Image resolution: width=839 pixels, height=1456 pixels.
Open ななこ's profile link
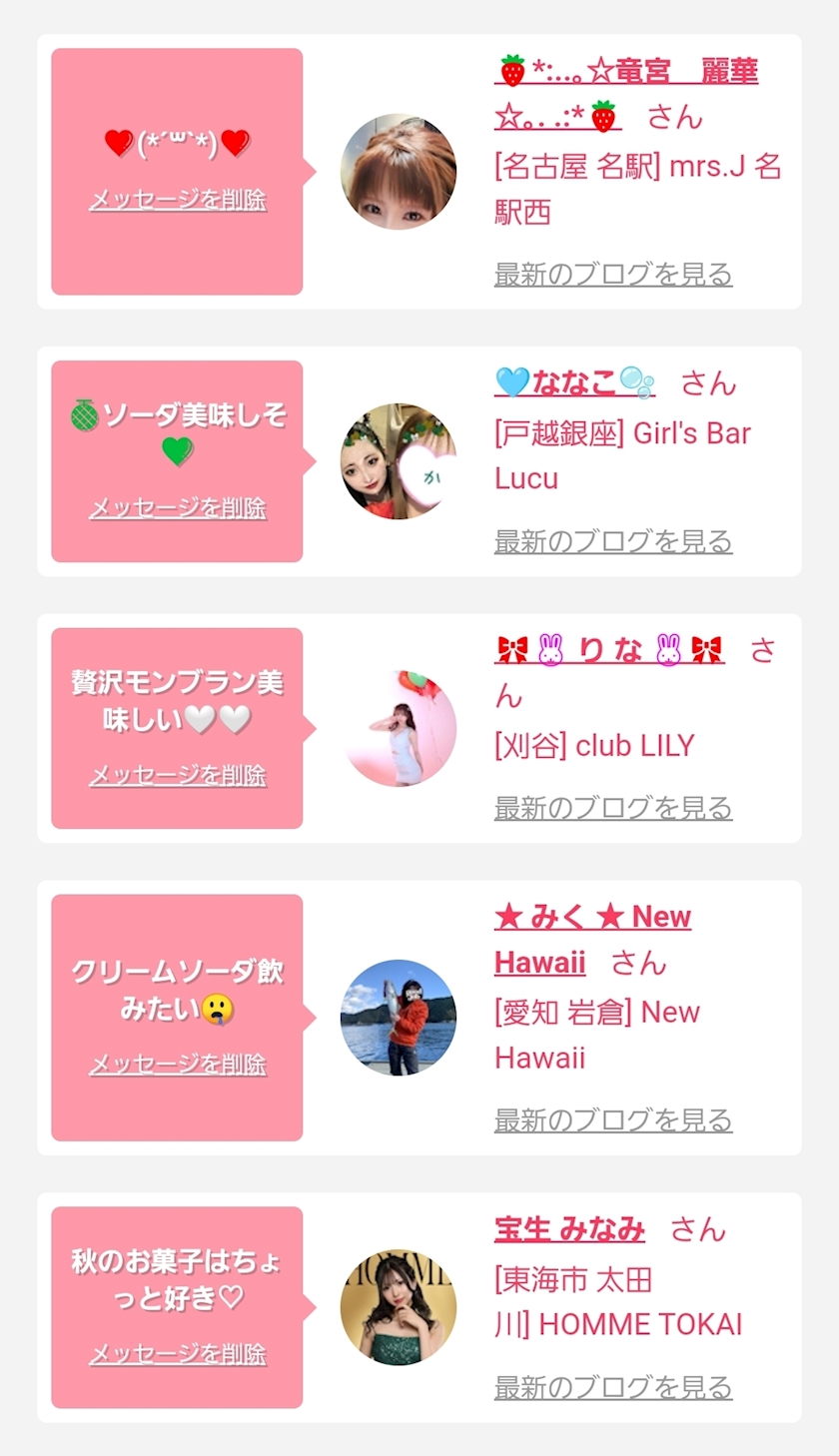pos(574,382)
